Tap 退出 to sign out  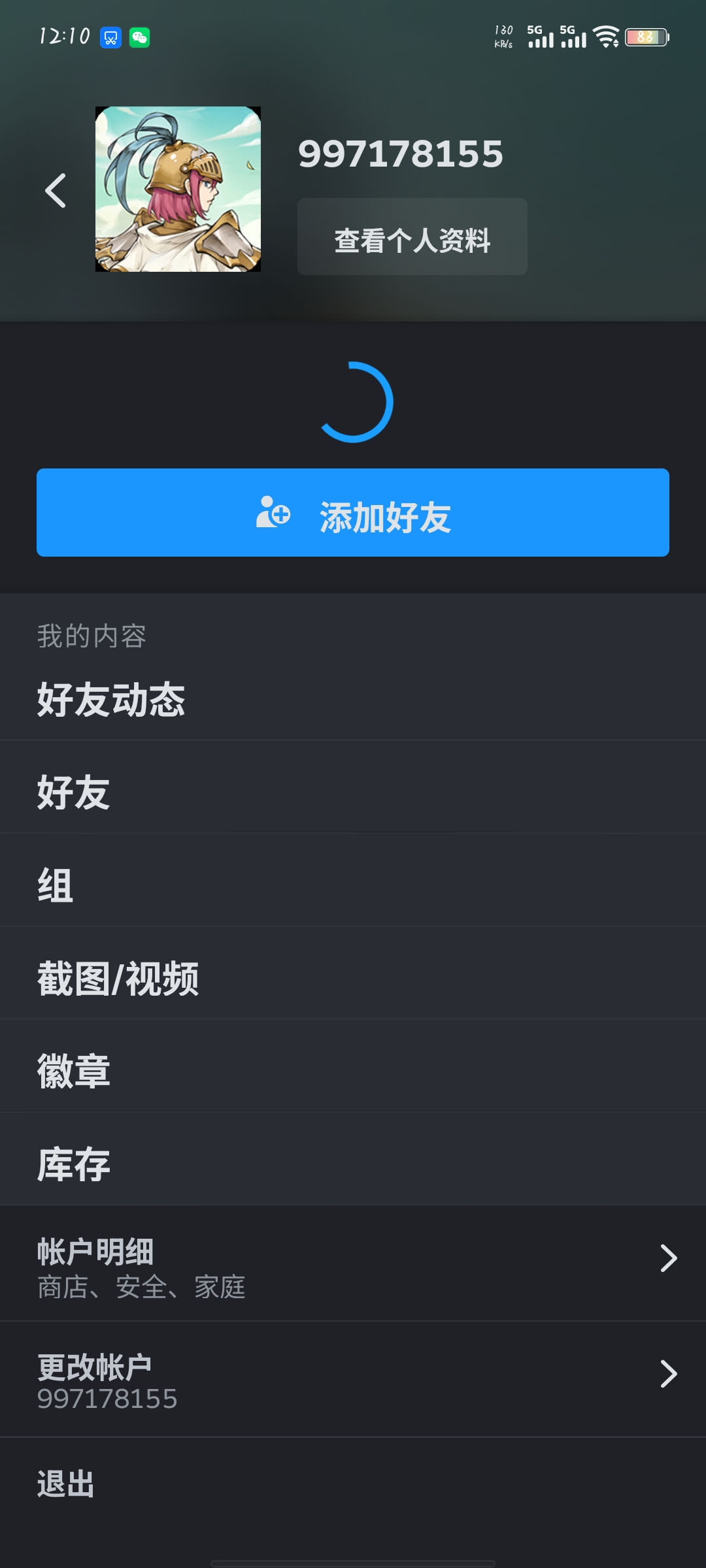[65, 1484]
